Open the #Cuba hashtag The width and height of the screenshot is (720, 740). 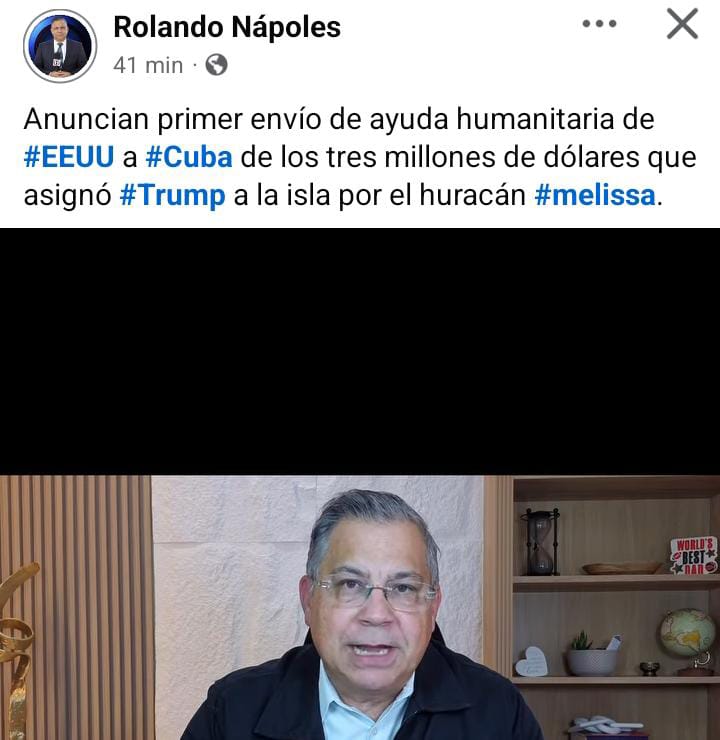(x=189, y=158)
